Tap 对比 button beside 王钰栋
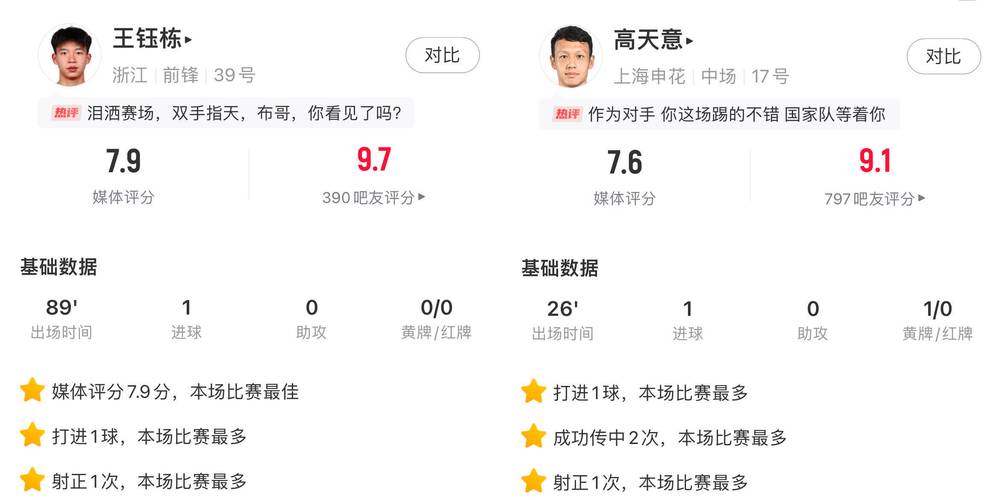The width and height of the screenshot is (1000, 500). coord(442,55)
